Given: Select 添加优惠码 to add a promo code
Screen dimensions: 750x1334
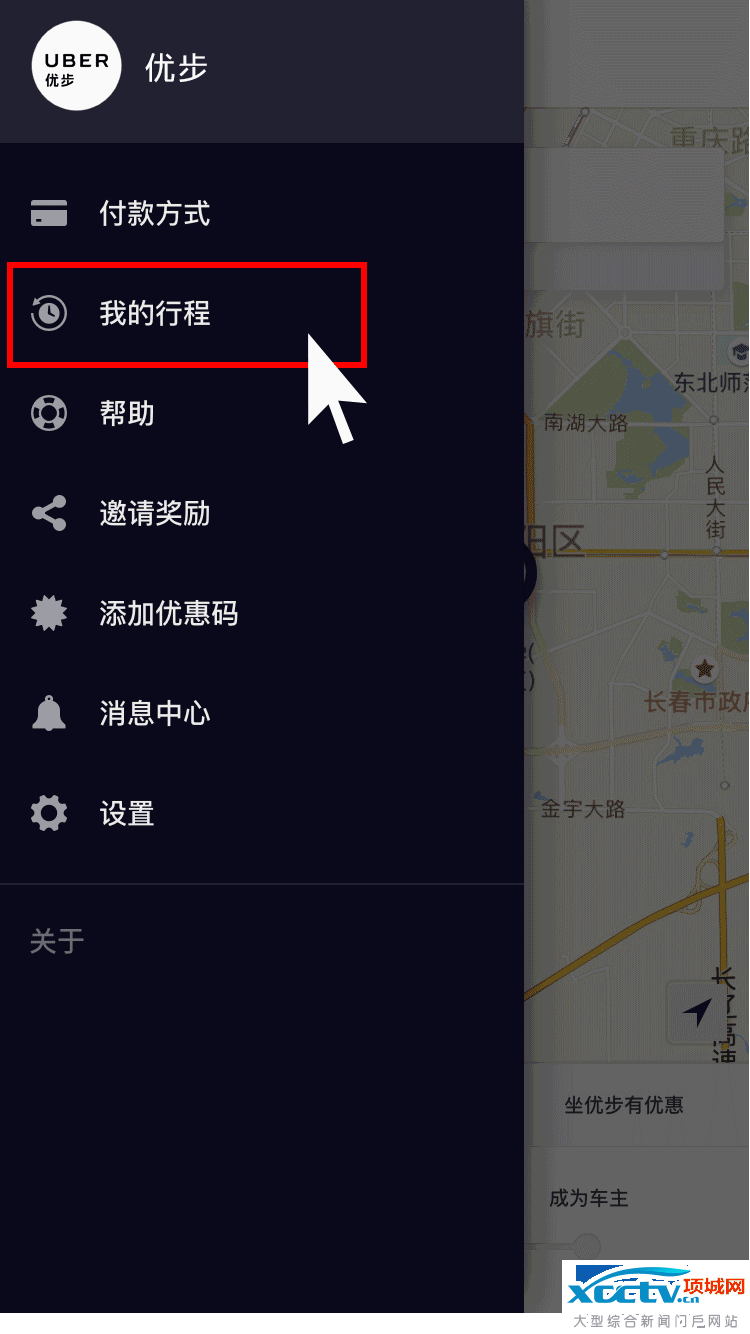Looking at the screenshot, I should pyautogui.click(x=168, y=613).
